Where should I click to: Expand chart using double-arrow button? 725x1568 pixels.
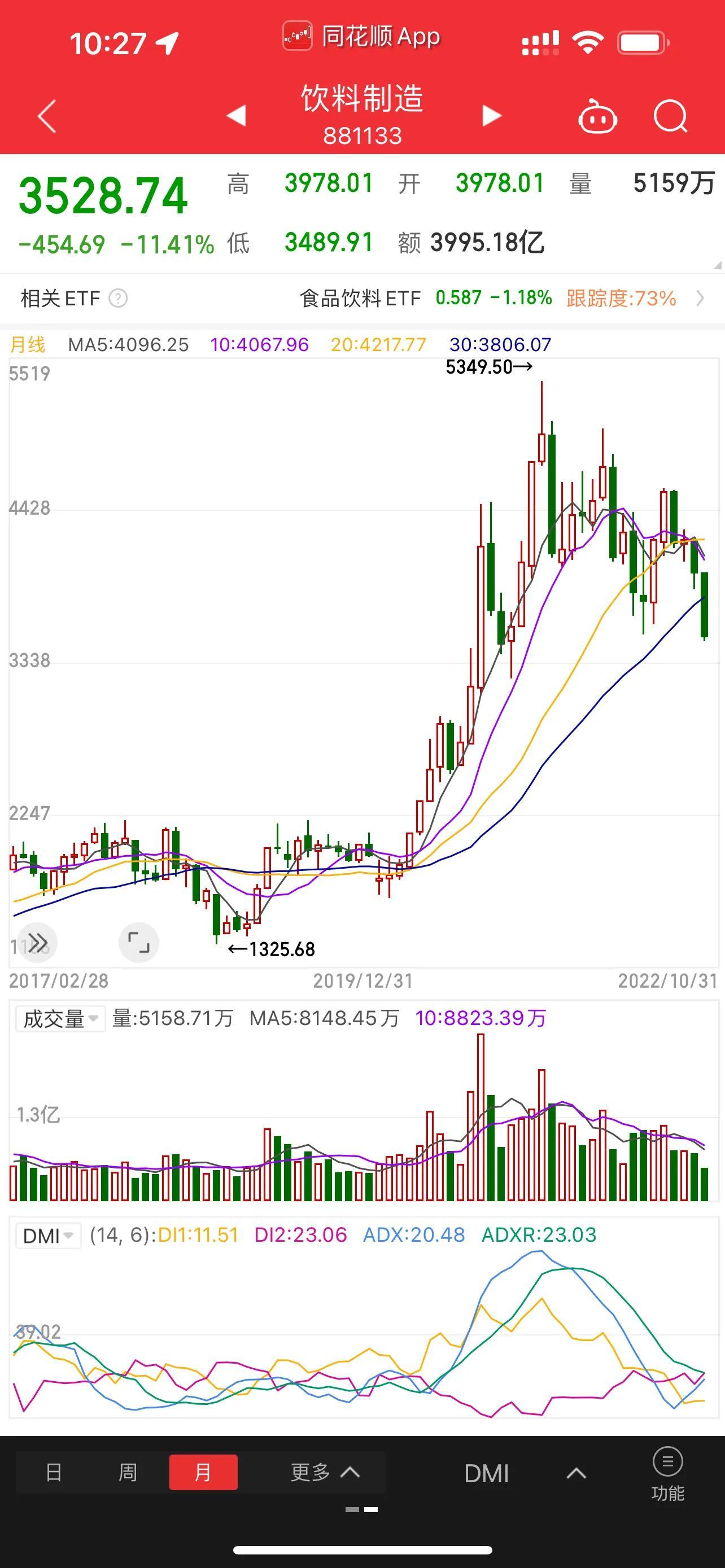[x=38, y=943]
